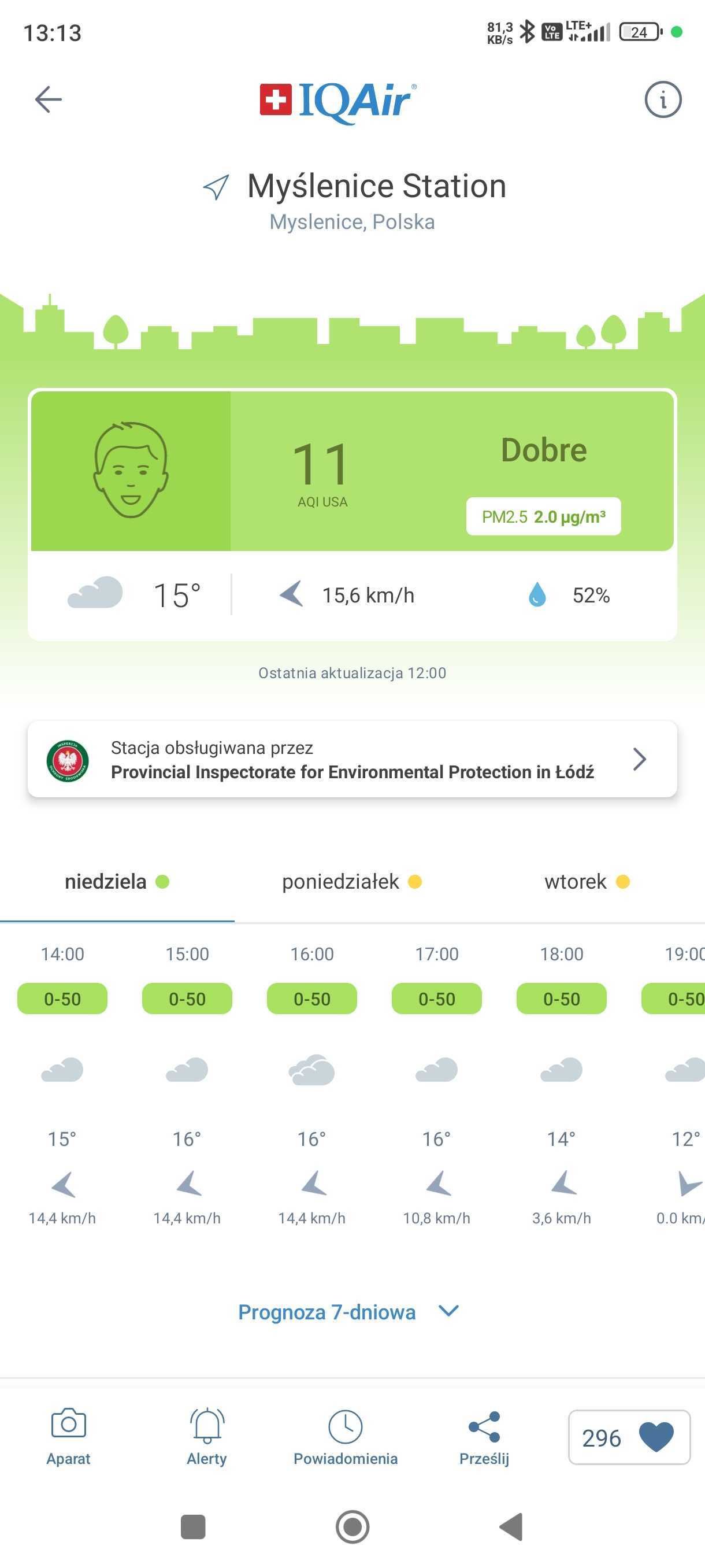Tap the niedziela status dot

(x=162, y=881)
